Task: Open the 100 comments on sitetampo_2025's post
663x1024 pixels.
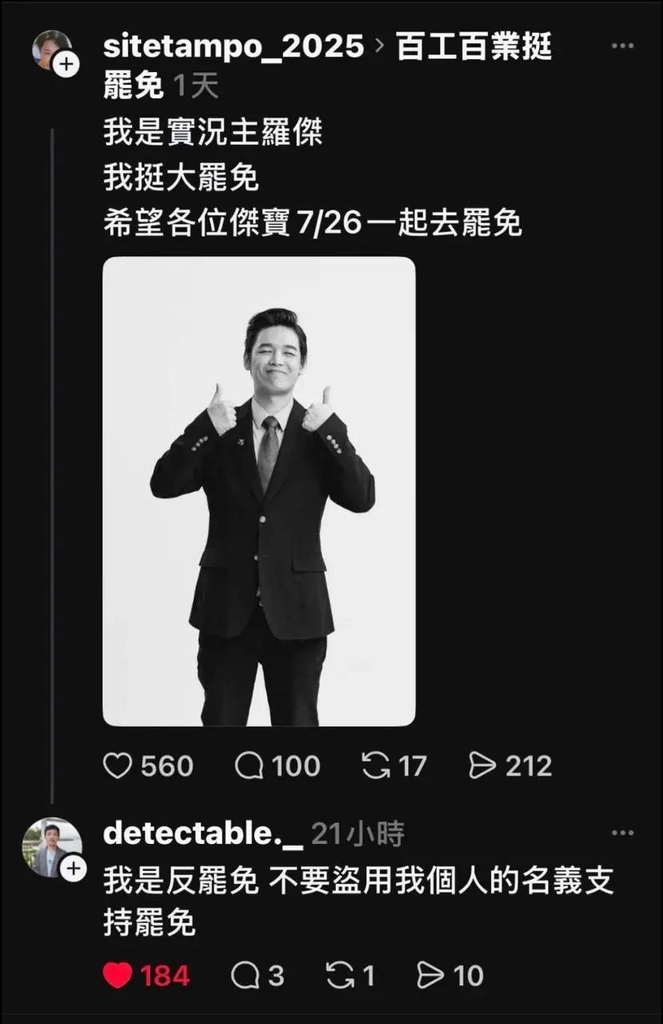Action: [x=249, y=766]
